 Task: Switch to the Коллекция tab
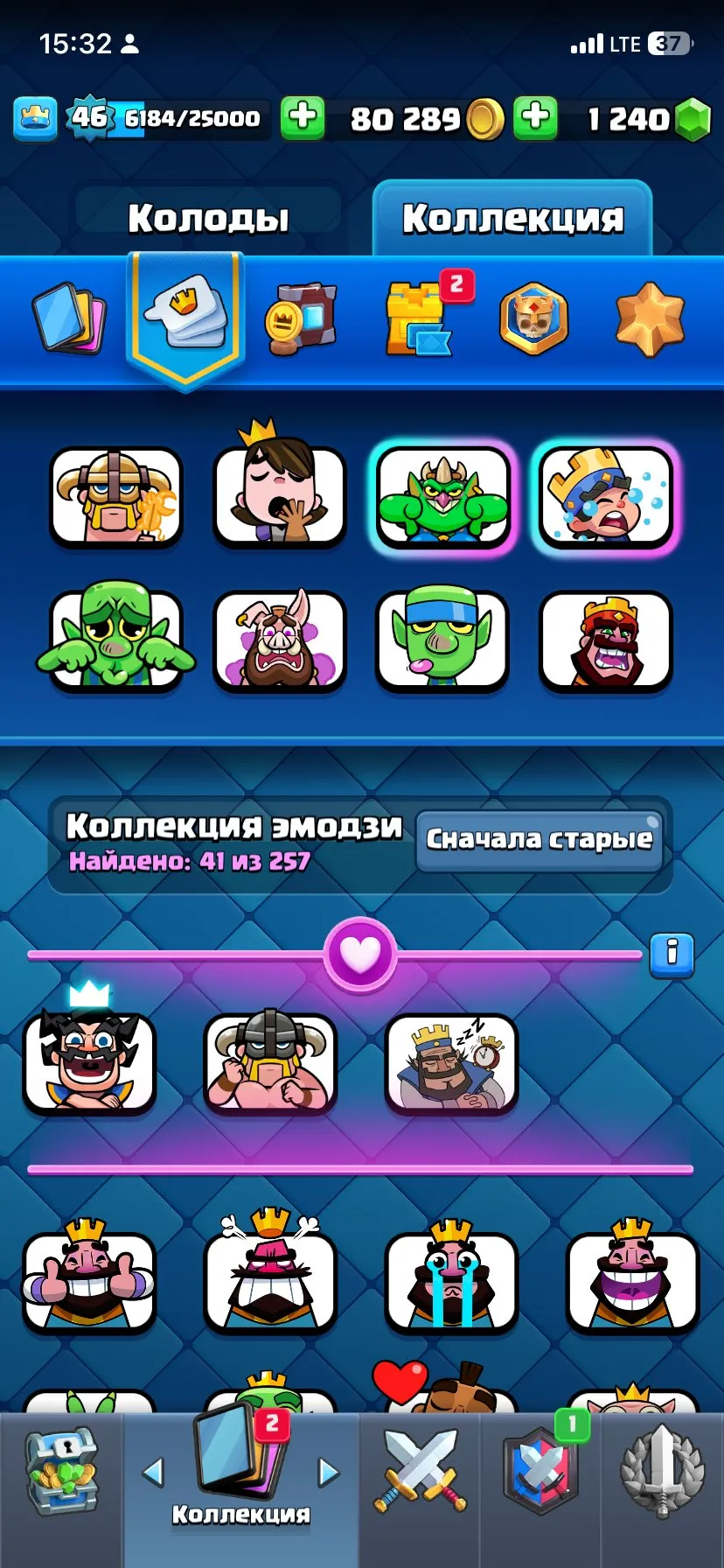point(512,216)
